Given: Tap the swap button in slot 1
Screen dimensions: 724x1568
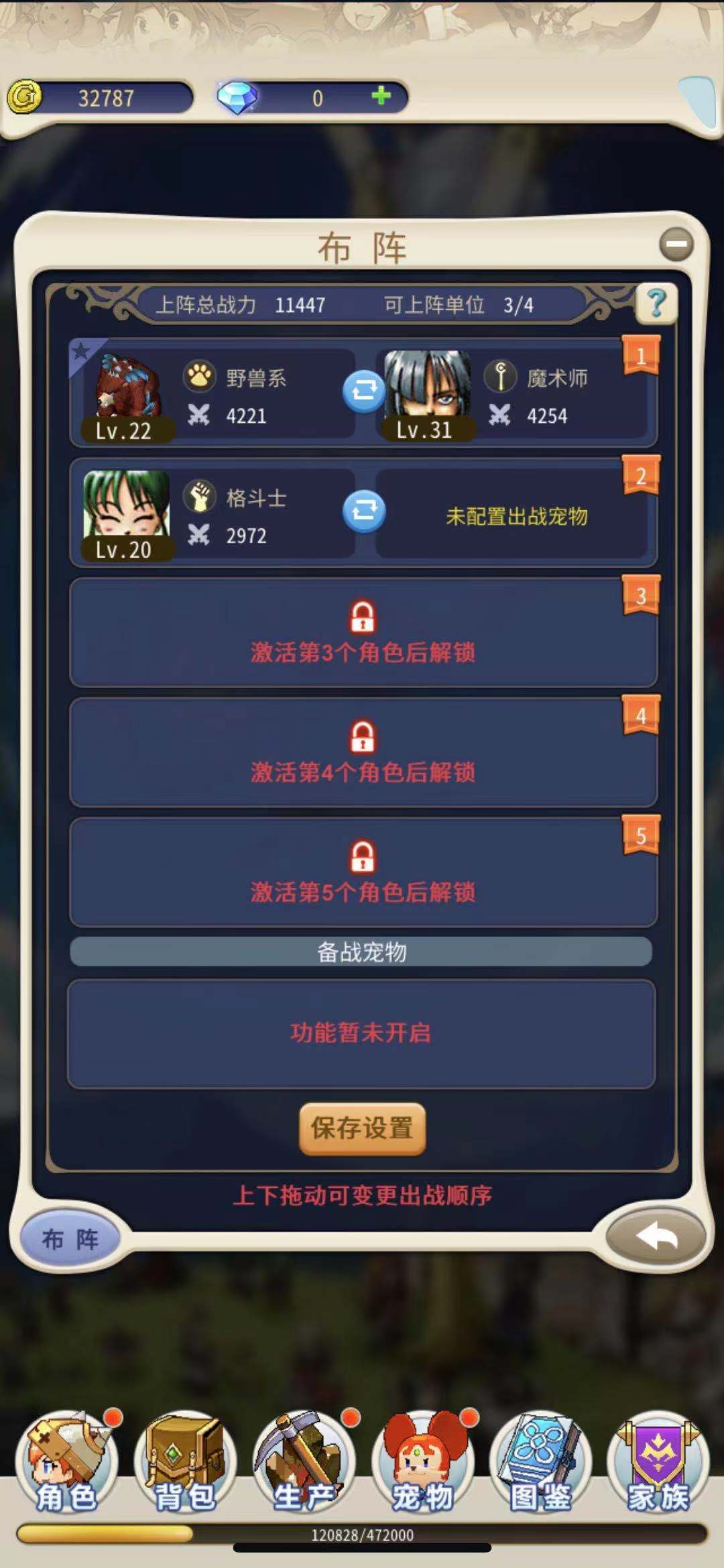Looking at the screenshot, I should point(363,391).
